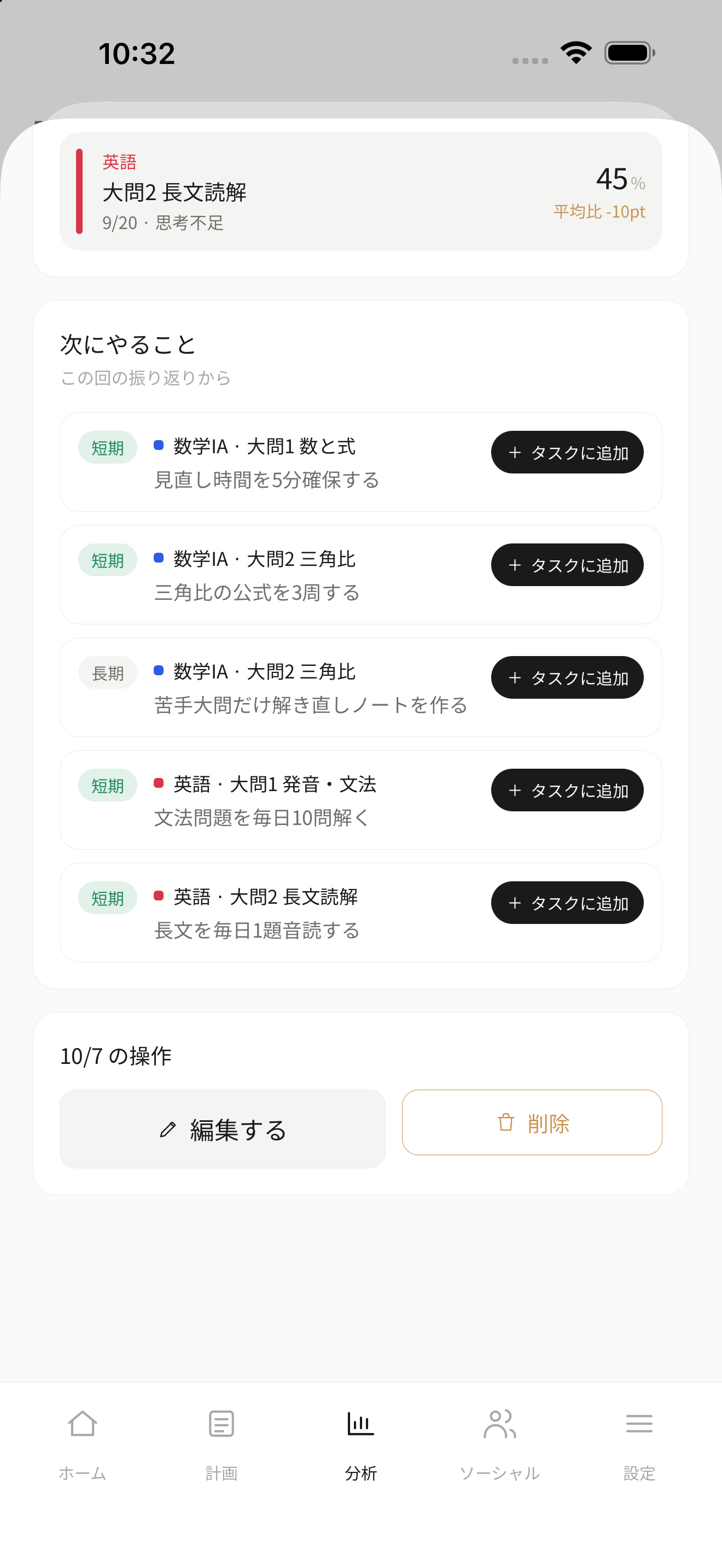
Task: Tap 編集する to edit the 10/7 record
Action: tap(222, 1129)
